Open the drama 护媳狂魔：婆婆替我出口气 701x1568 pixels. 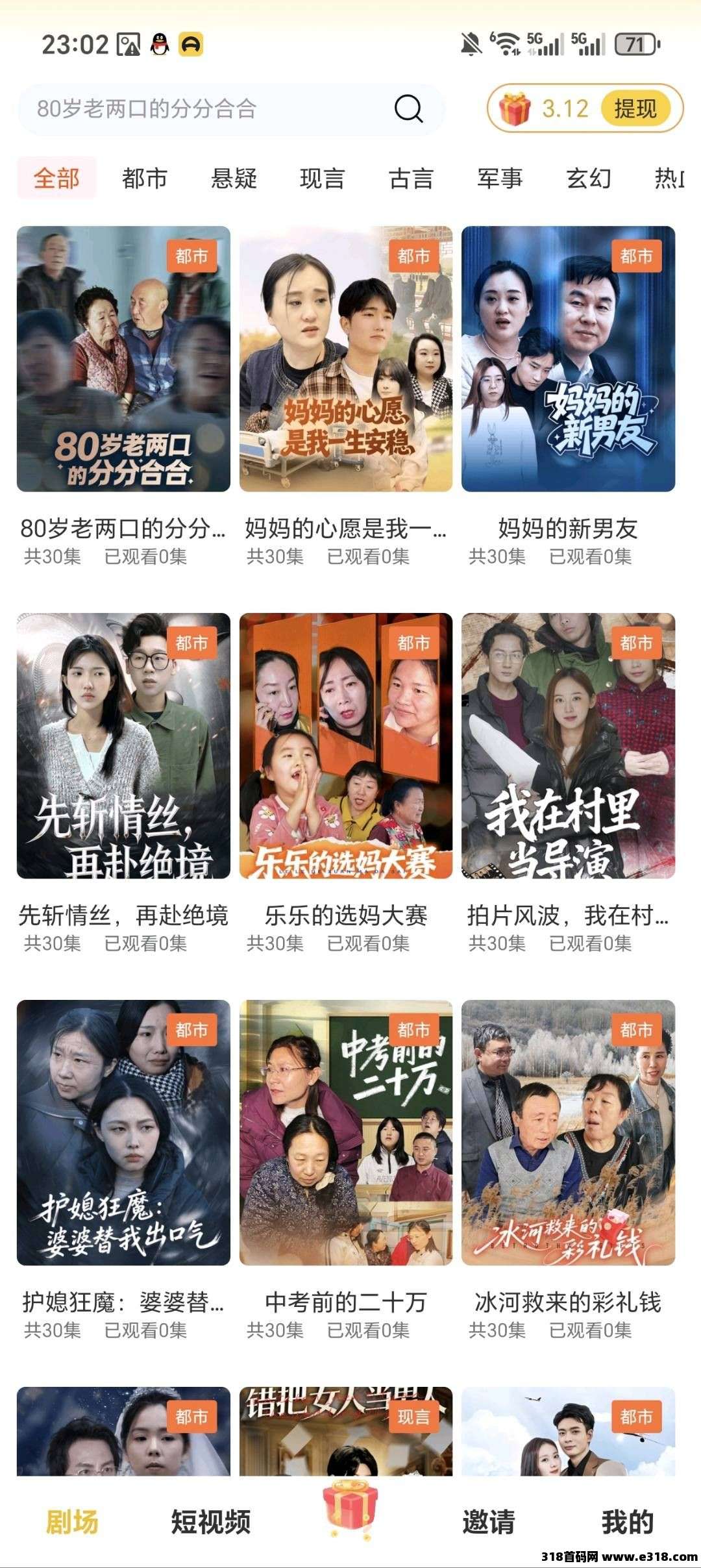coord(123,1132)
